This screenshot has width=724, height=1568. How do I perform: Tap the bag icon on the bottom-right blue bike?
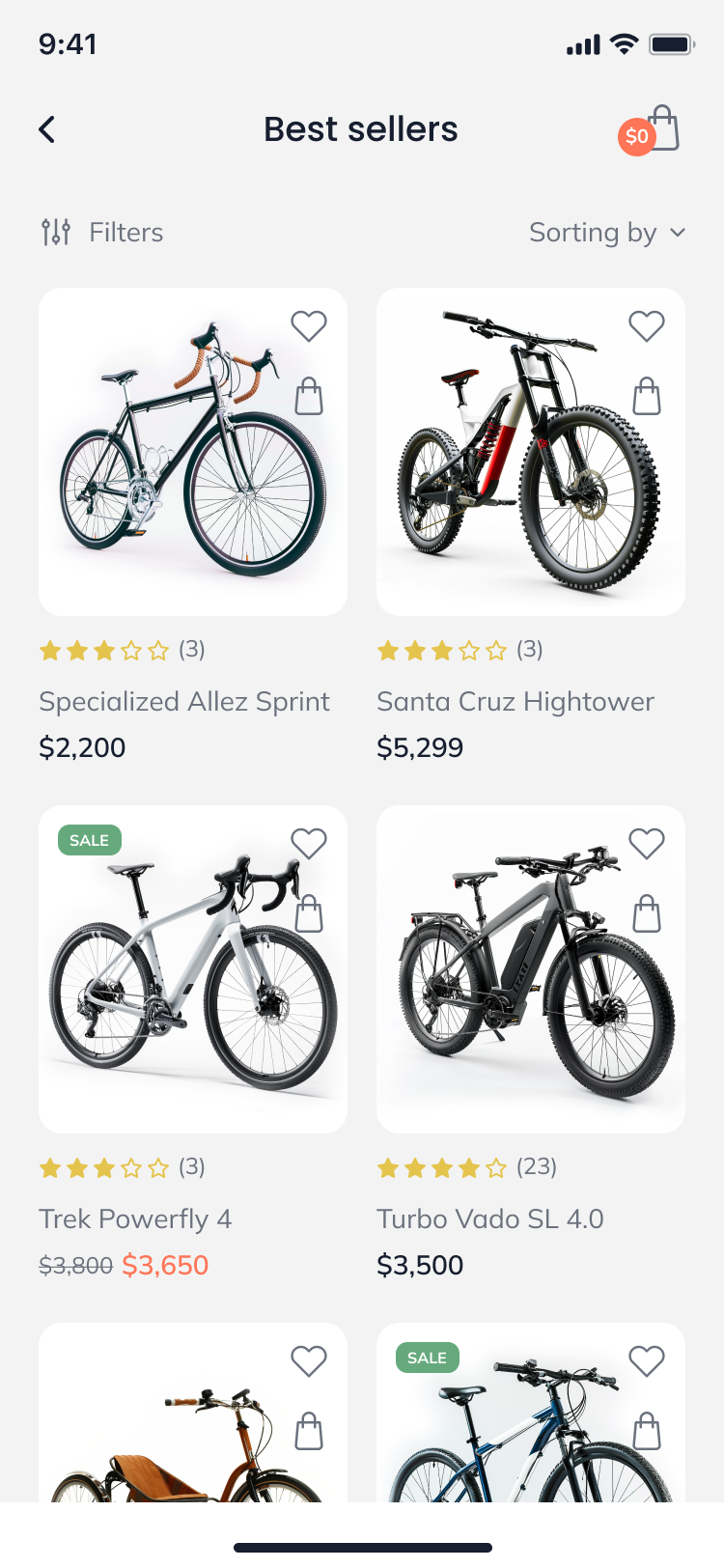point(647,1431)
